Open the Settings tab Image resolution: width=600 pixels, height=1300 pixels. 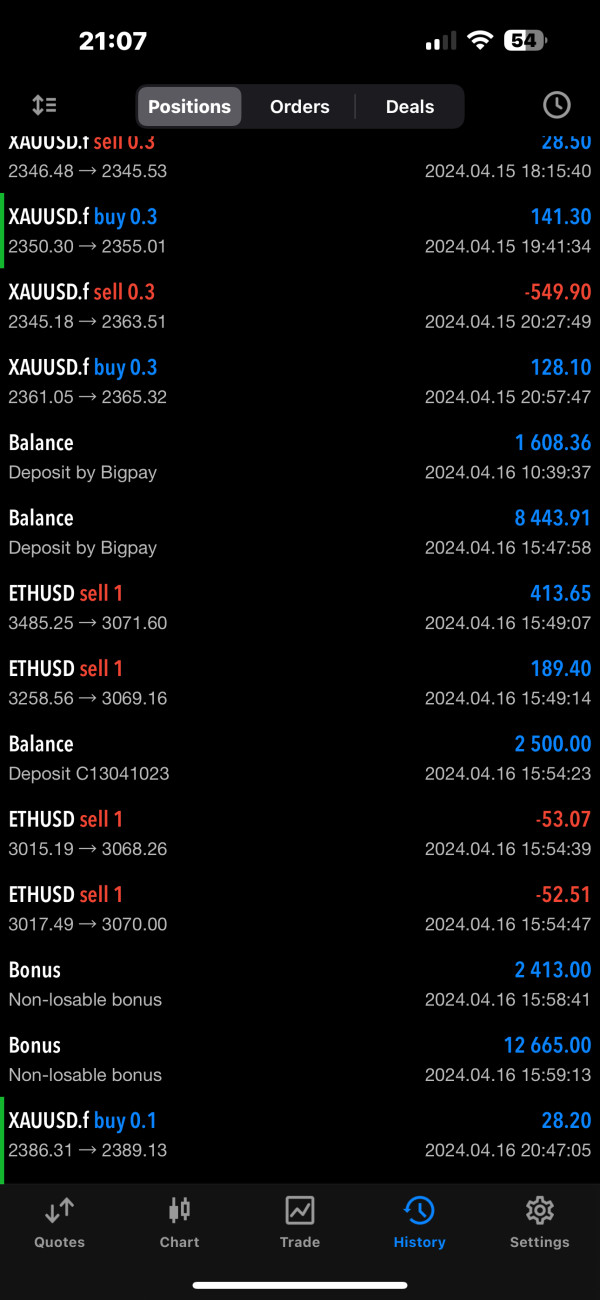(539, 1222)
